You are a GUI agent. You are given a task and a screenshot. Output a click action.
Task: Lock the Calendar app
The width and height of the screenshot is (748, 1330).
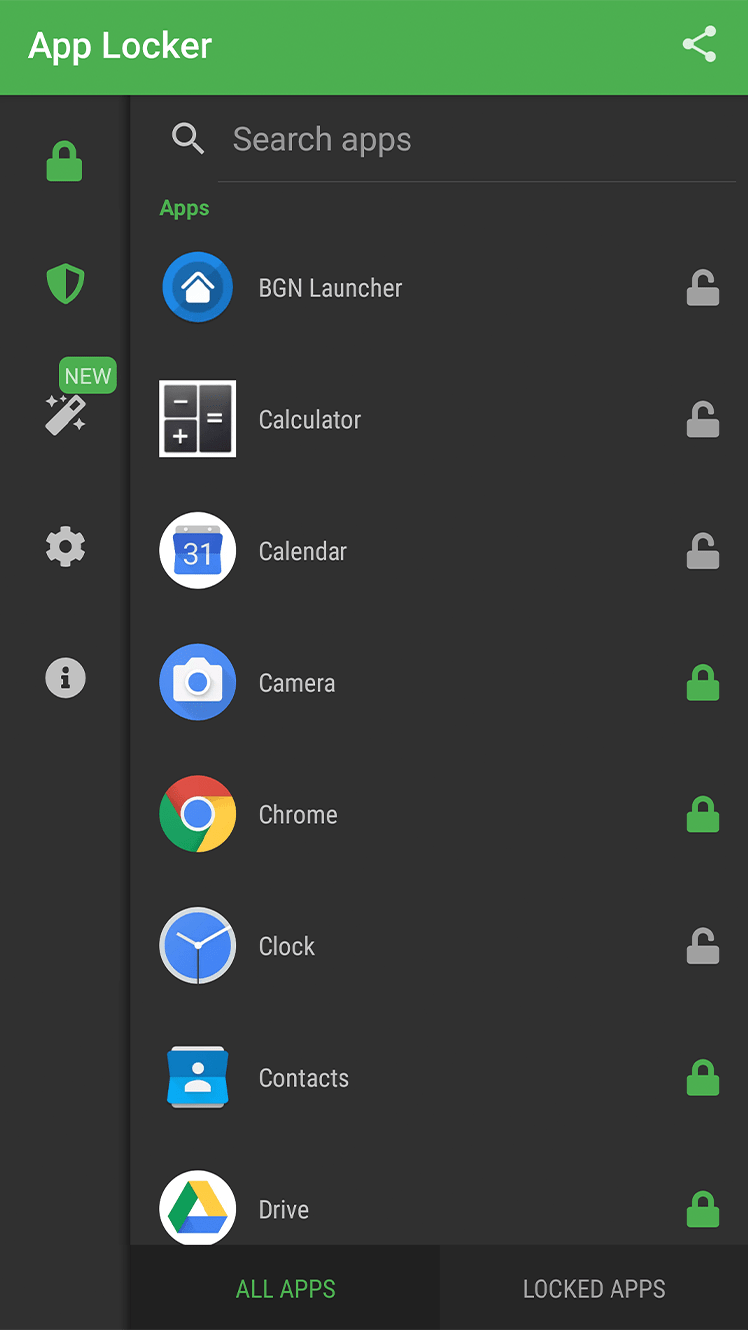703,551
